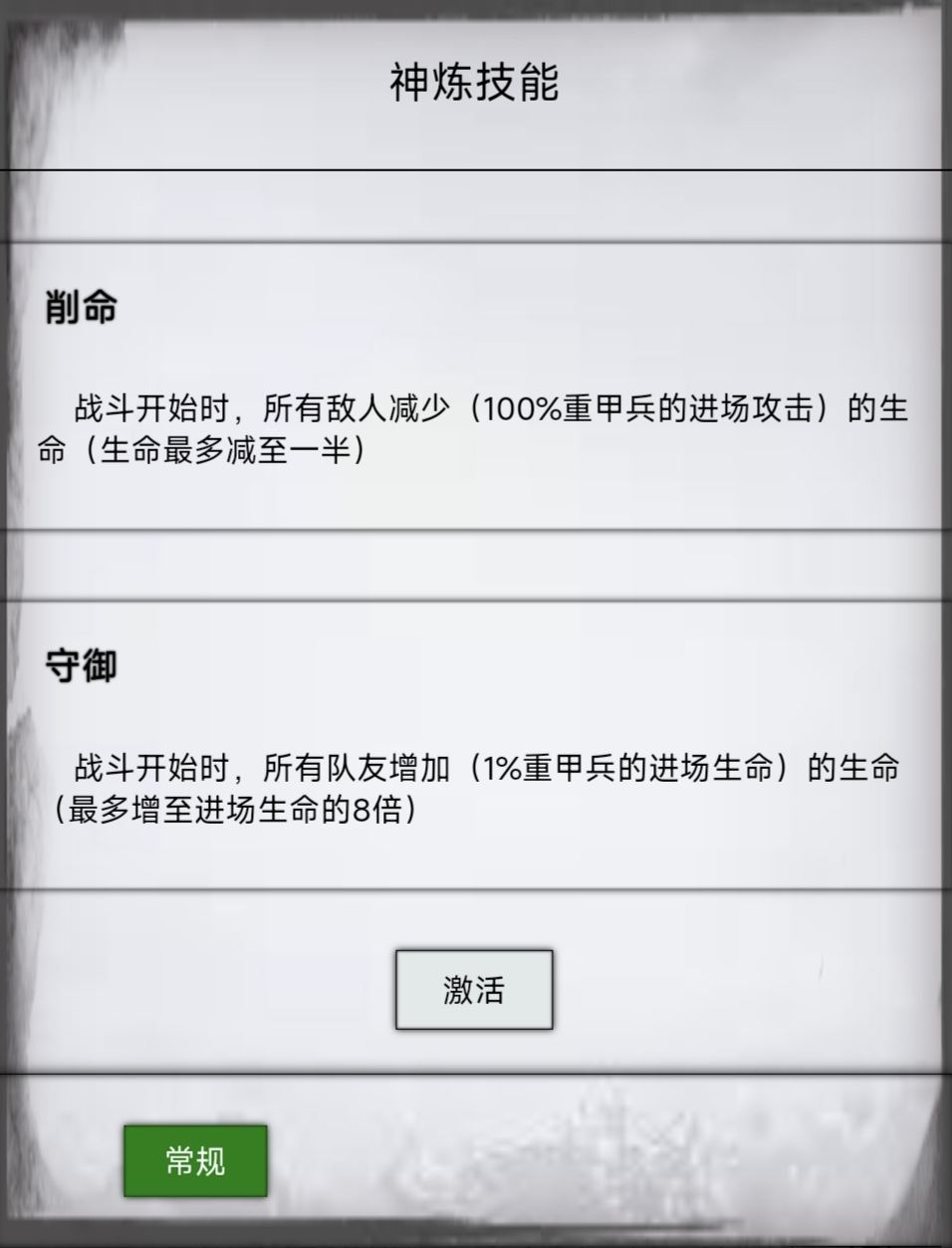Click the empty row above 削命
This screenshot has height=1248, width=952.
tap(476, 204)
